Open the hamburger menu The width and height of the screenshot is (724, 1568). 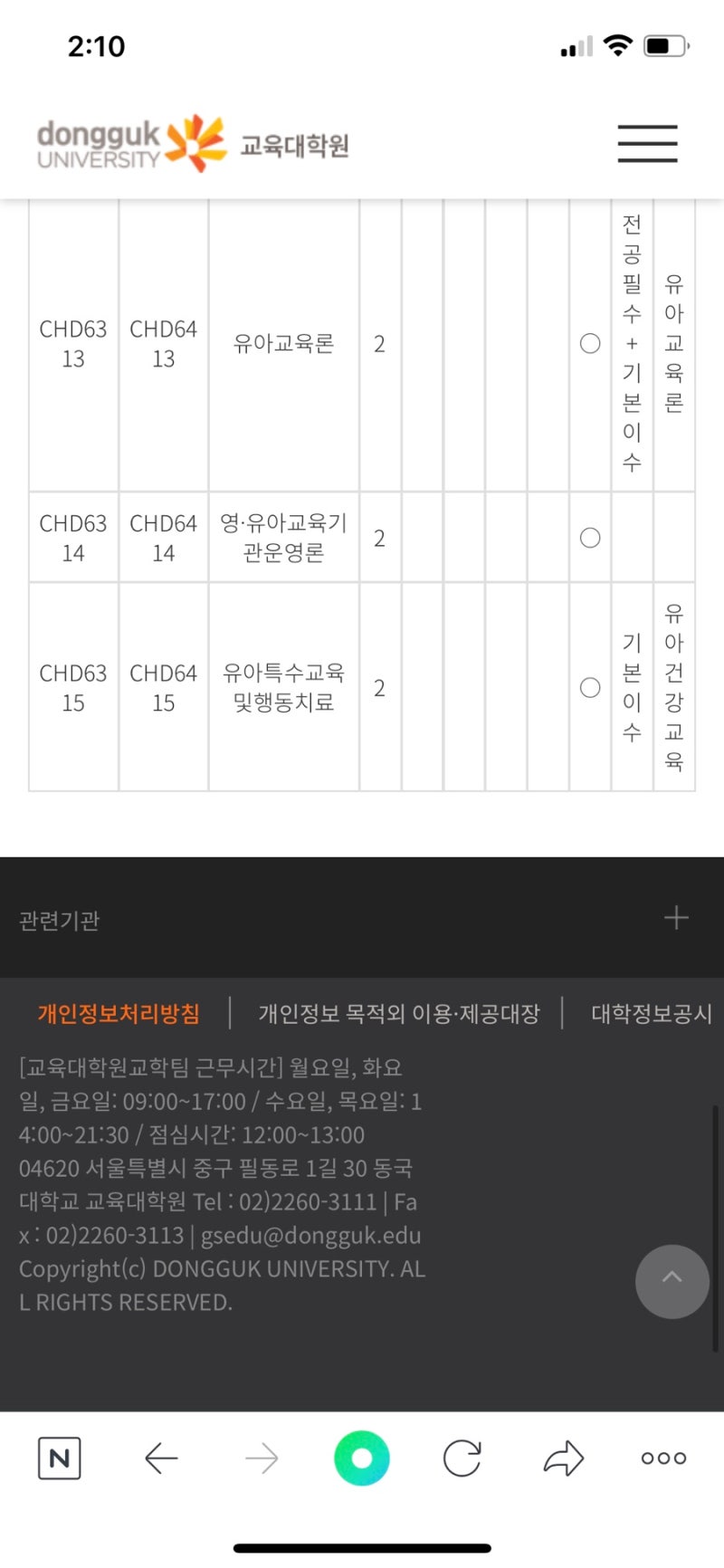[x=647, y=144]
